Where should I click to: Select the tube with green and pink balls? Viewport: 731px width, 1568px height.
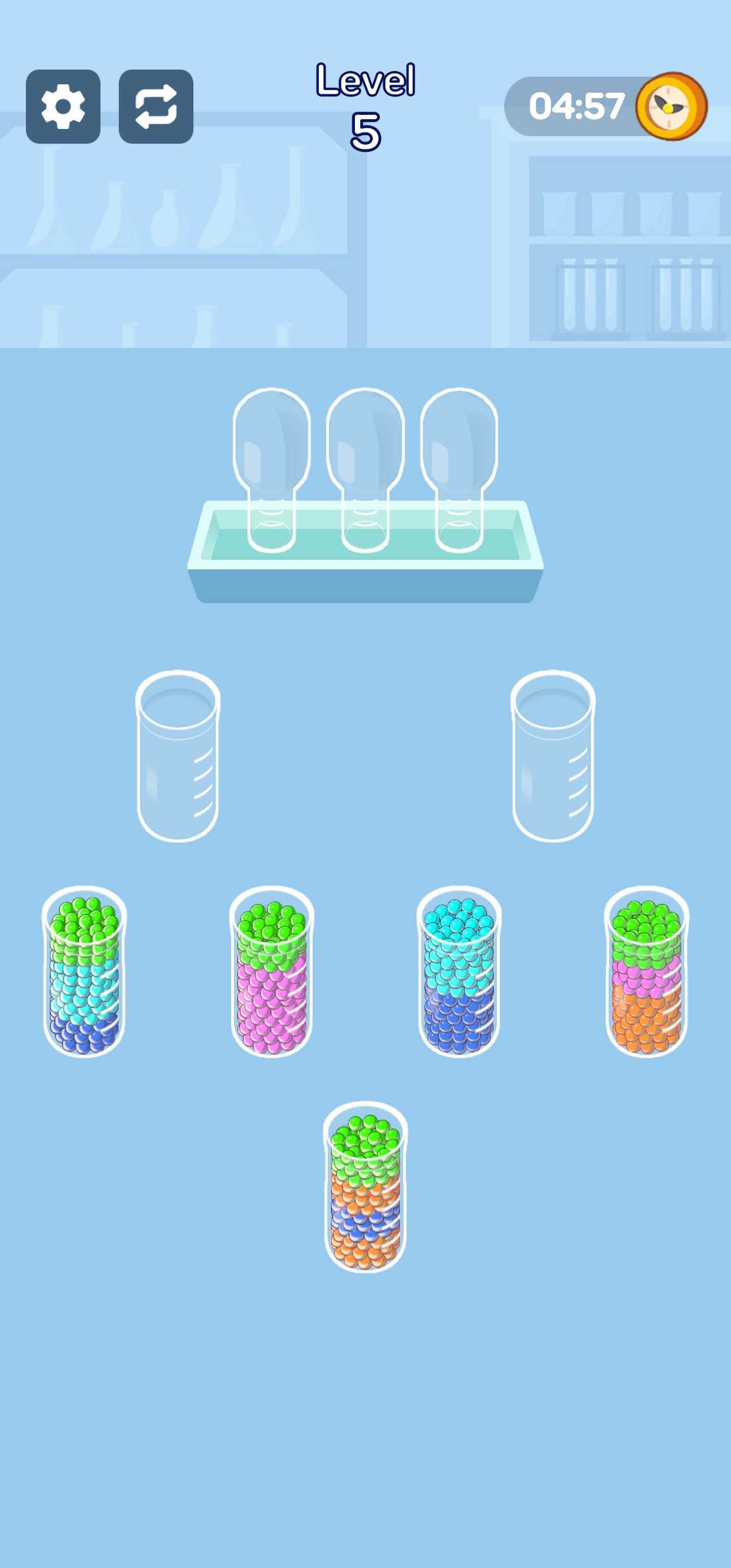(x=272, y=972)
